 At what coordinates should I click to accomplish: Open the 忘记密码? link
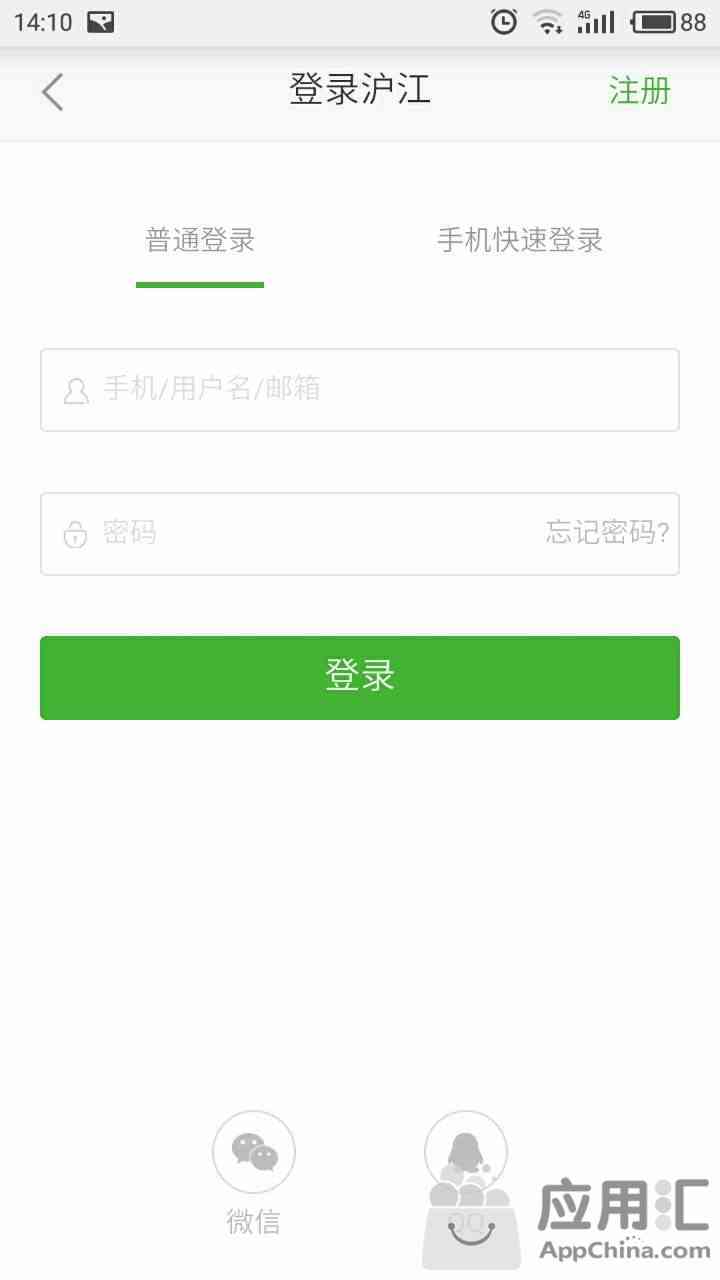608,533
